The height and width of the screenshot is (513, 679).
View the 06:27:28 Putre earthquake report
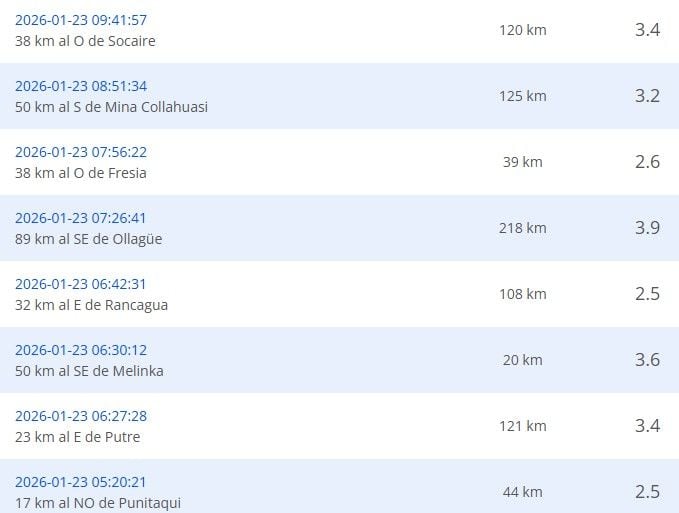(81, 416)
